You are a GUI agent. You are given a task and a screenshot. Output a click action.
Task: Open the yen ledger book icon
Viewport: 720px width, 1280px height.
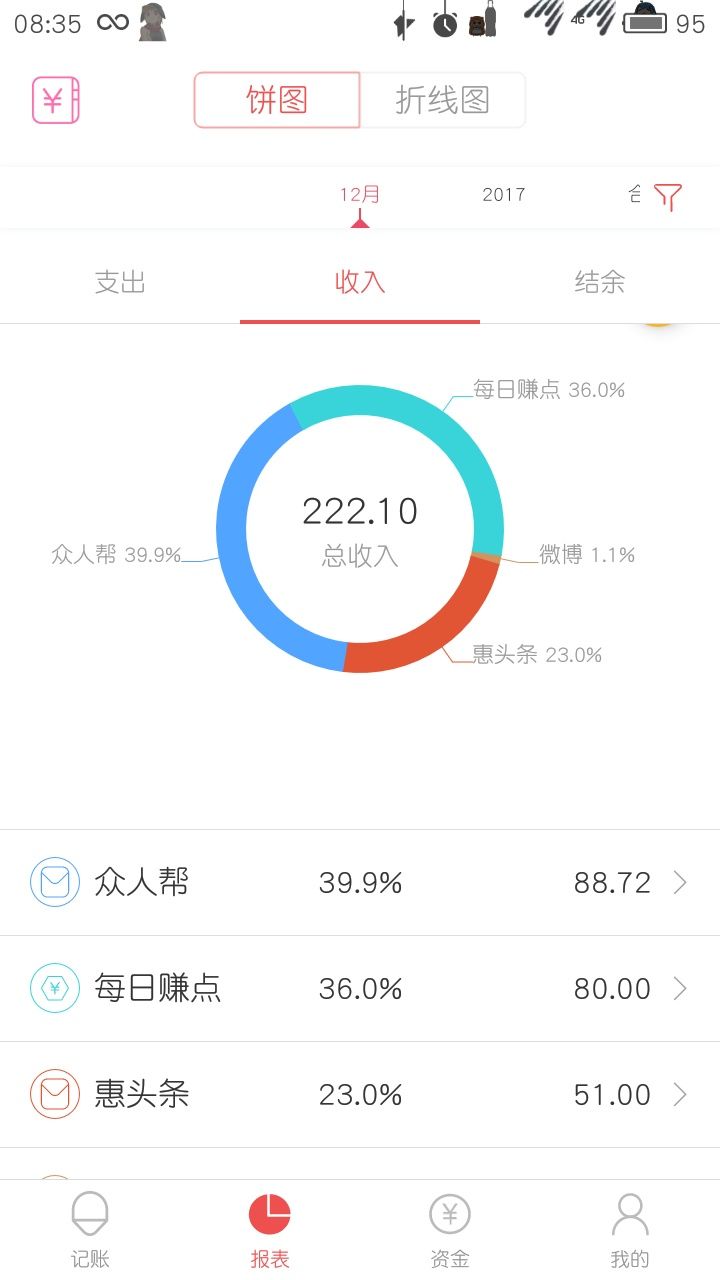pyautogui.click(x=55, y=101)
